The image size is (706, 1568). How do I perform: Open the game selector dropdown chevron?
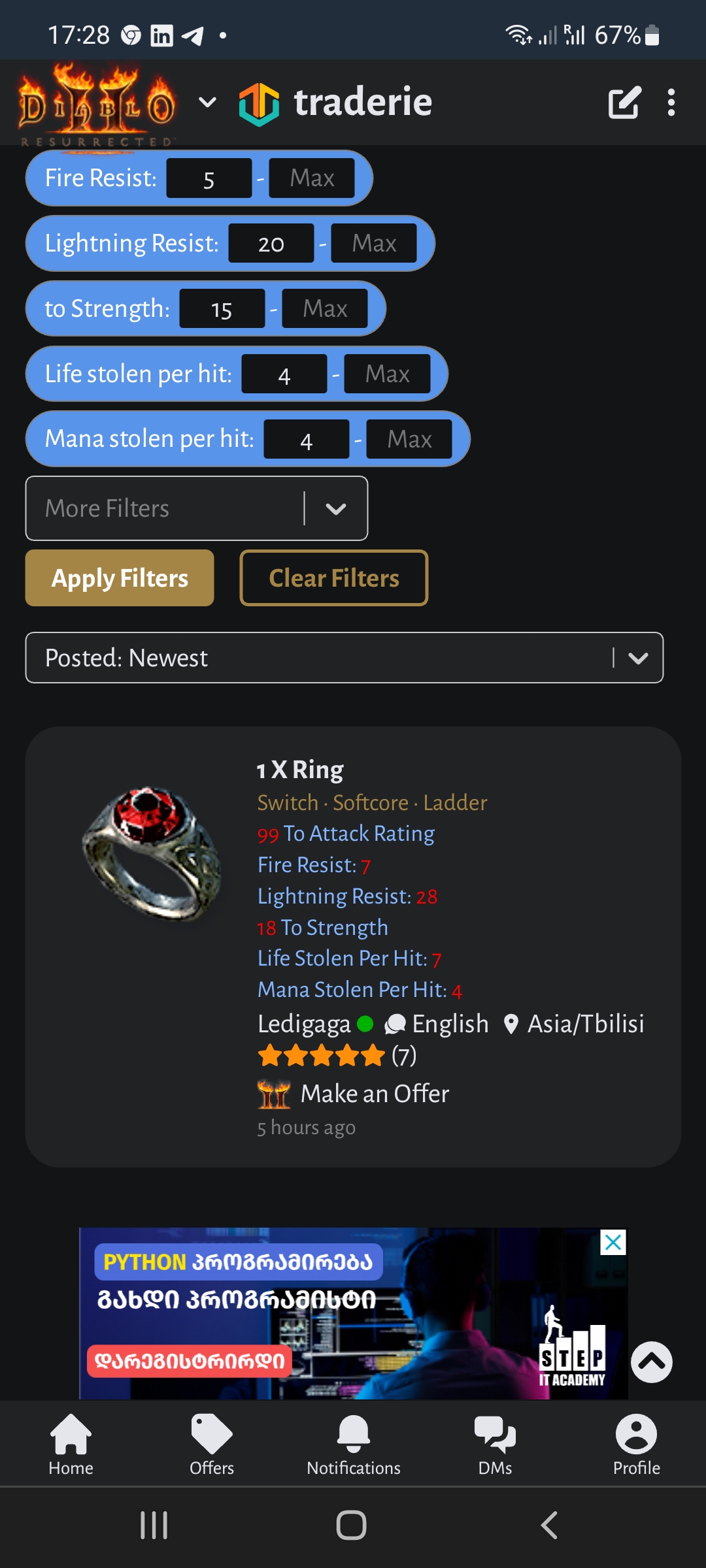coord(207,103)
